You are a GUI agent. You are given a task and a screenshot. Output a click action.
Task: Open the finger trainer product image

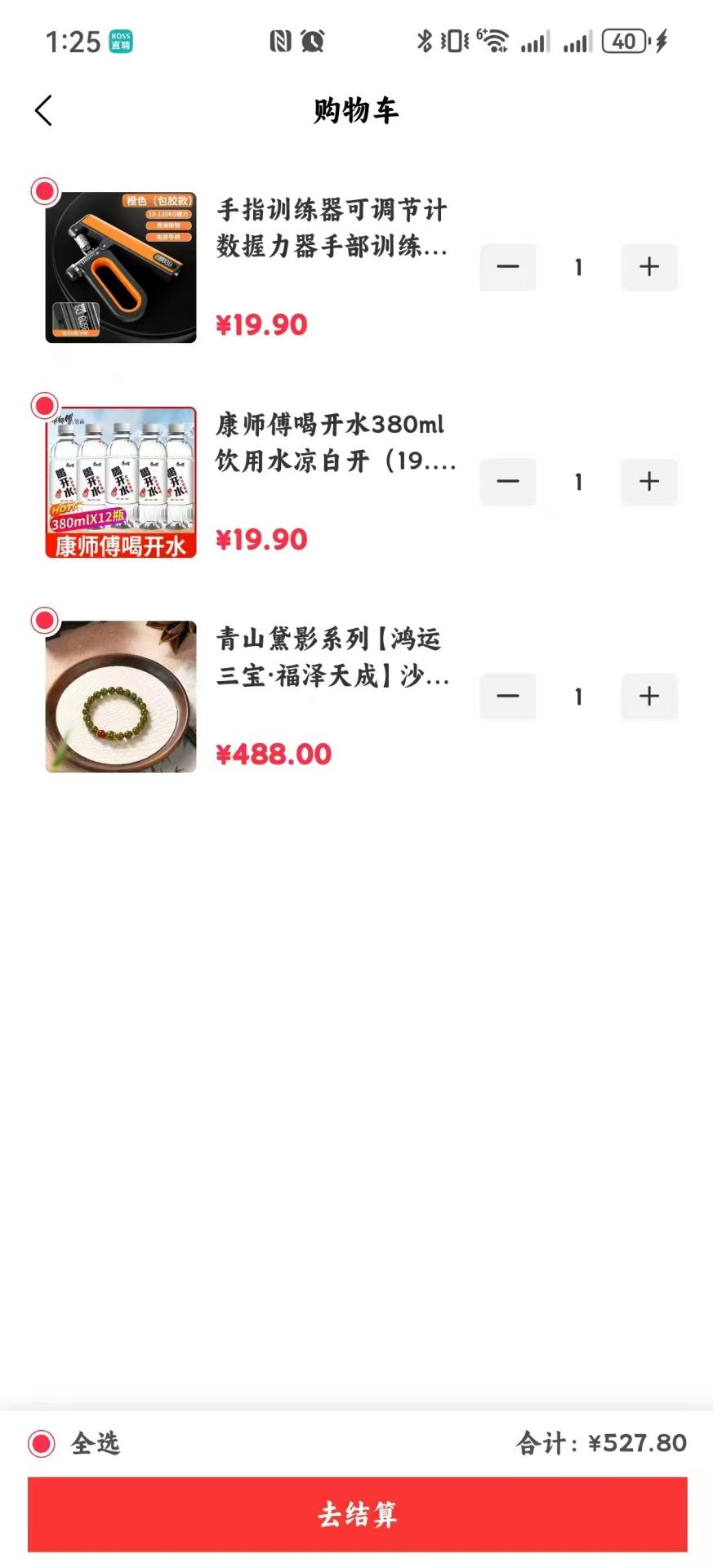(x=121, y=268)
